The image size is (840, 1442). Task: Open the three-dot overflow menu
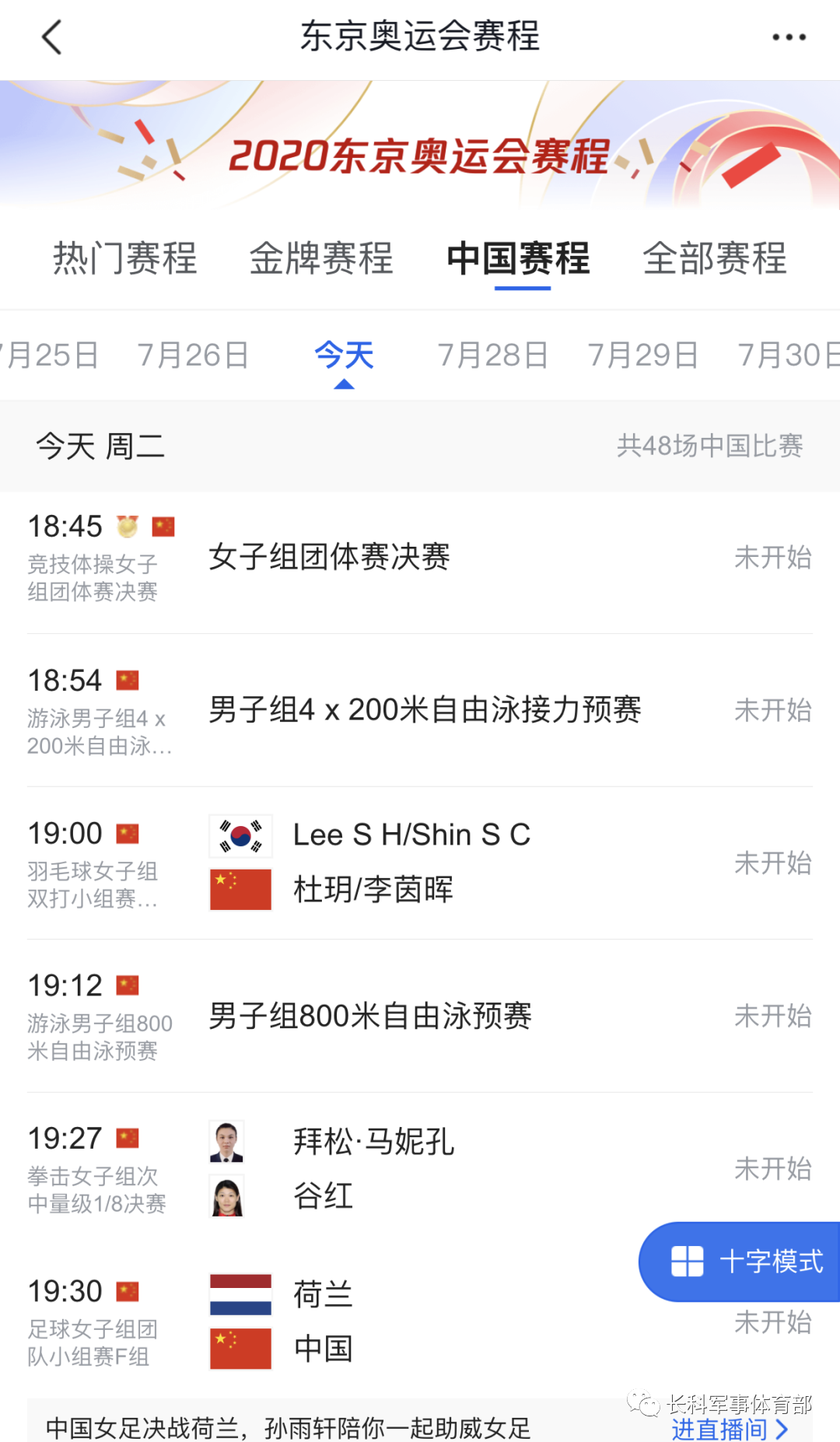(x=788, y=37)
